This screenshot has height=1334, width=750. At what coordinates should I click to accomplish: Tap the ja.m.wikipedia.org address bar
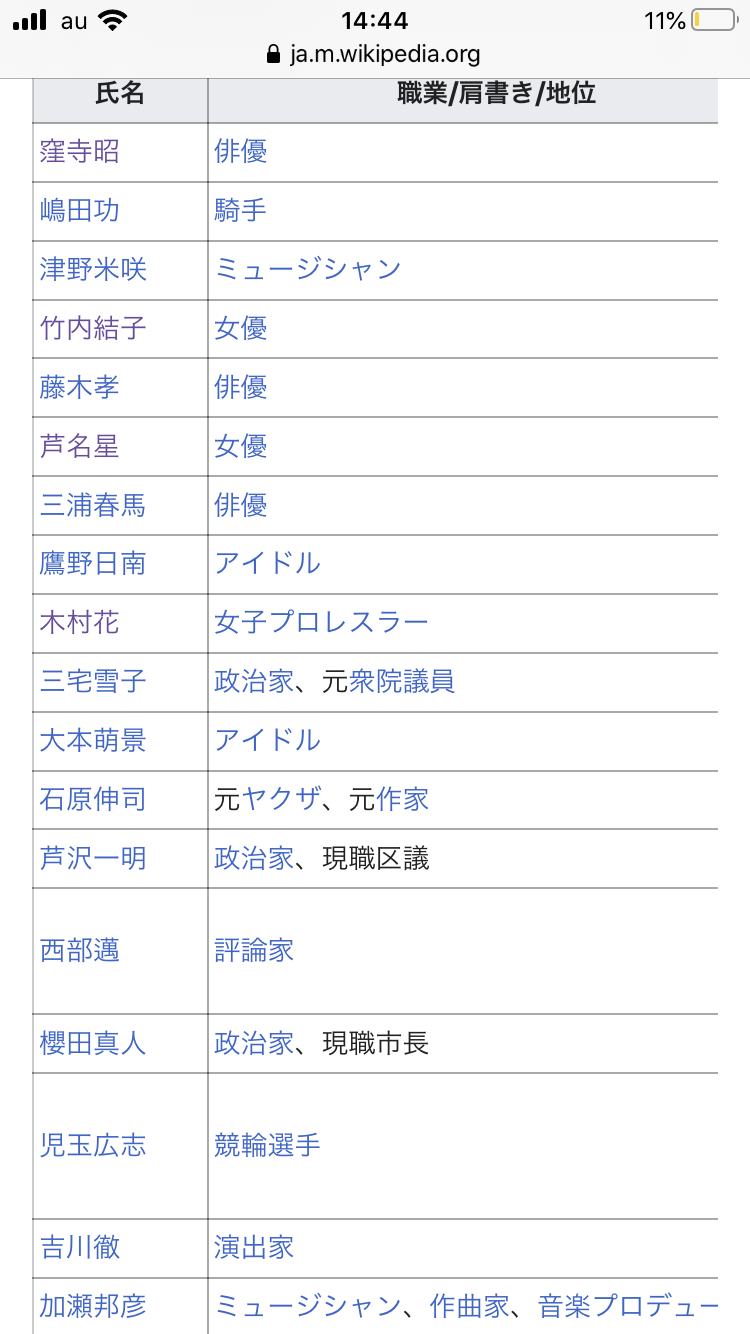click(x=374, y=53)
